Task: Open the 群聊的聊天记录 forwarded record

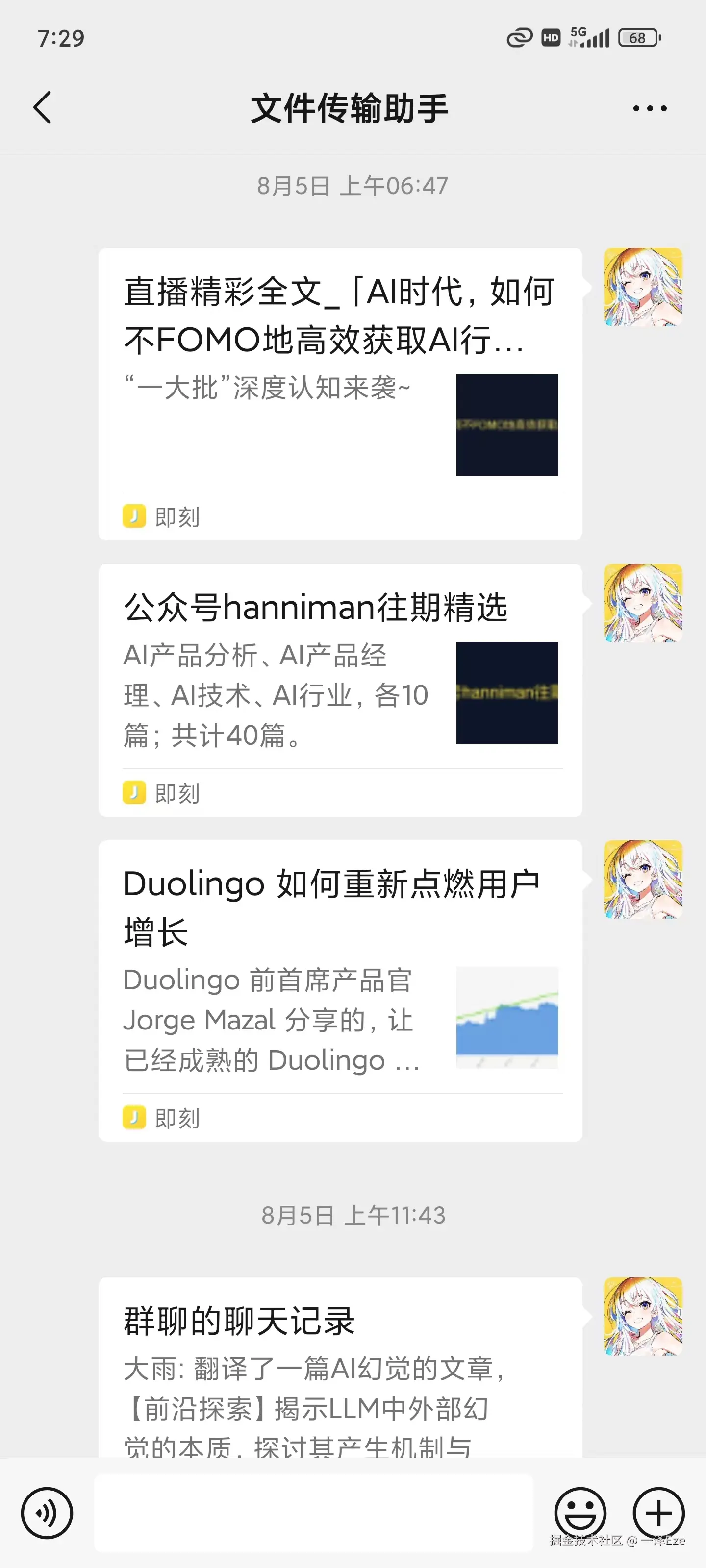Action: point(340,1370)
